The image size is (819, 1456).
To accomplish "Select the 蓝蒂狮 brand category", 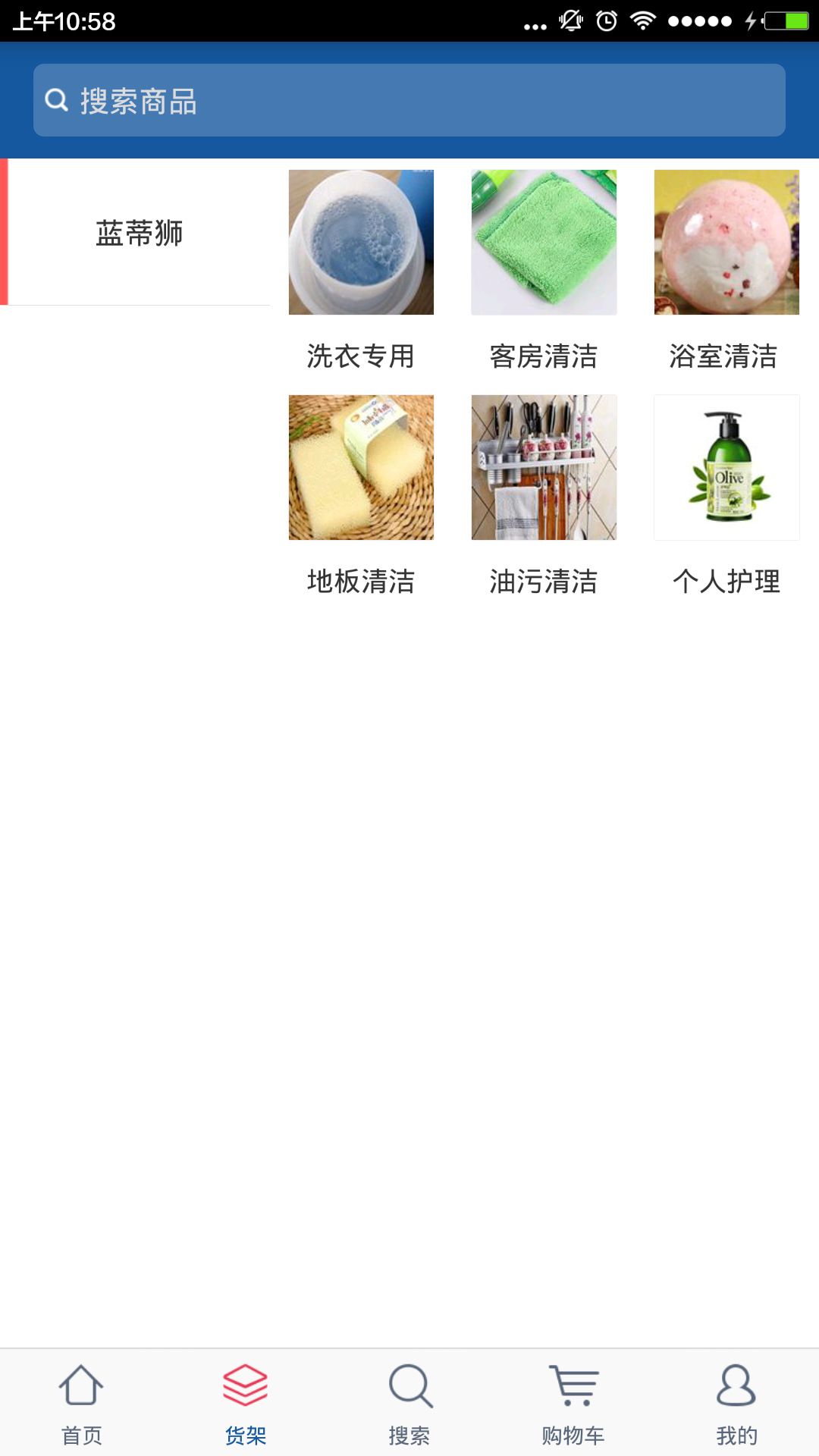I will 139,233.
